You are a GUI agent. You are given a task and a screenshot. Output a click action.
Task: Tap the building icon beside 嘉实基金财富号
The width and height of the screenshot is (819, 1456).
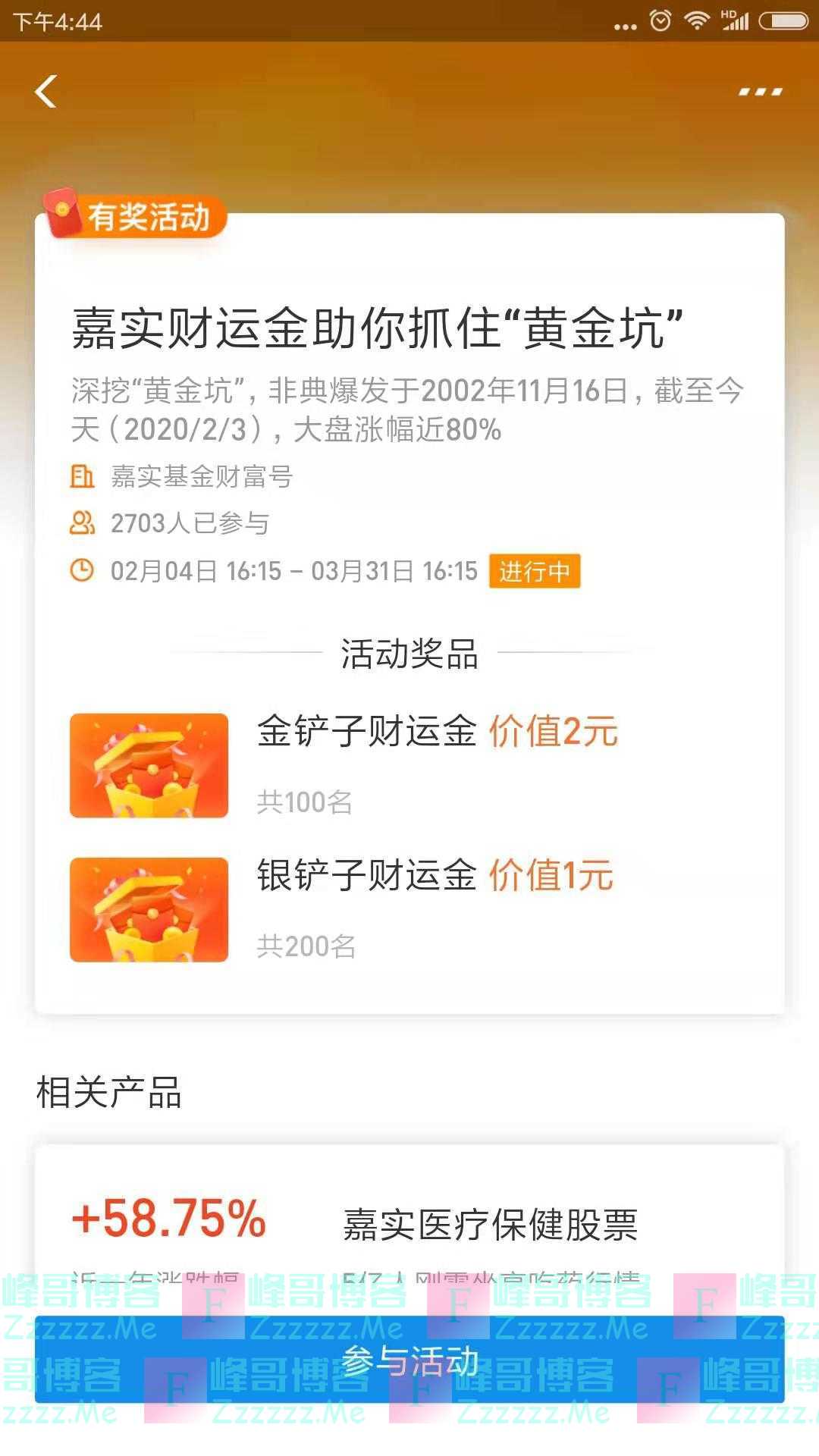coord(85,476)
